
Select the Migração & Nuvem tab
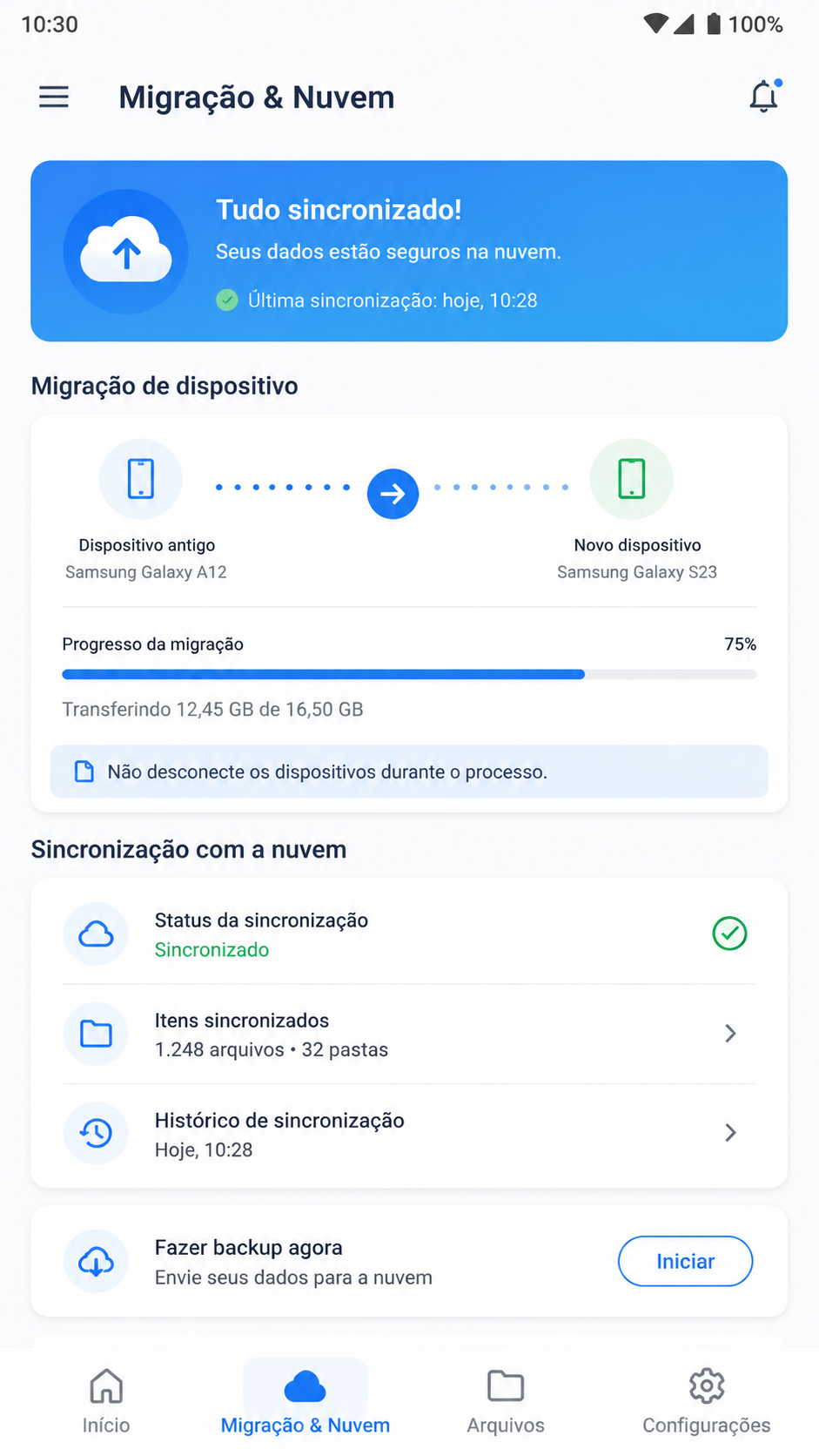(305, 1402)
